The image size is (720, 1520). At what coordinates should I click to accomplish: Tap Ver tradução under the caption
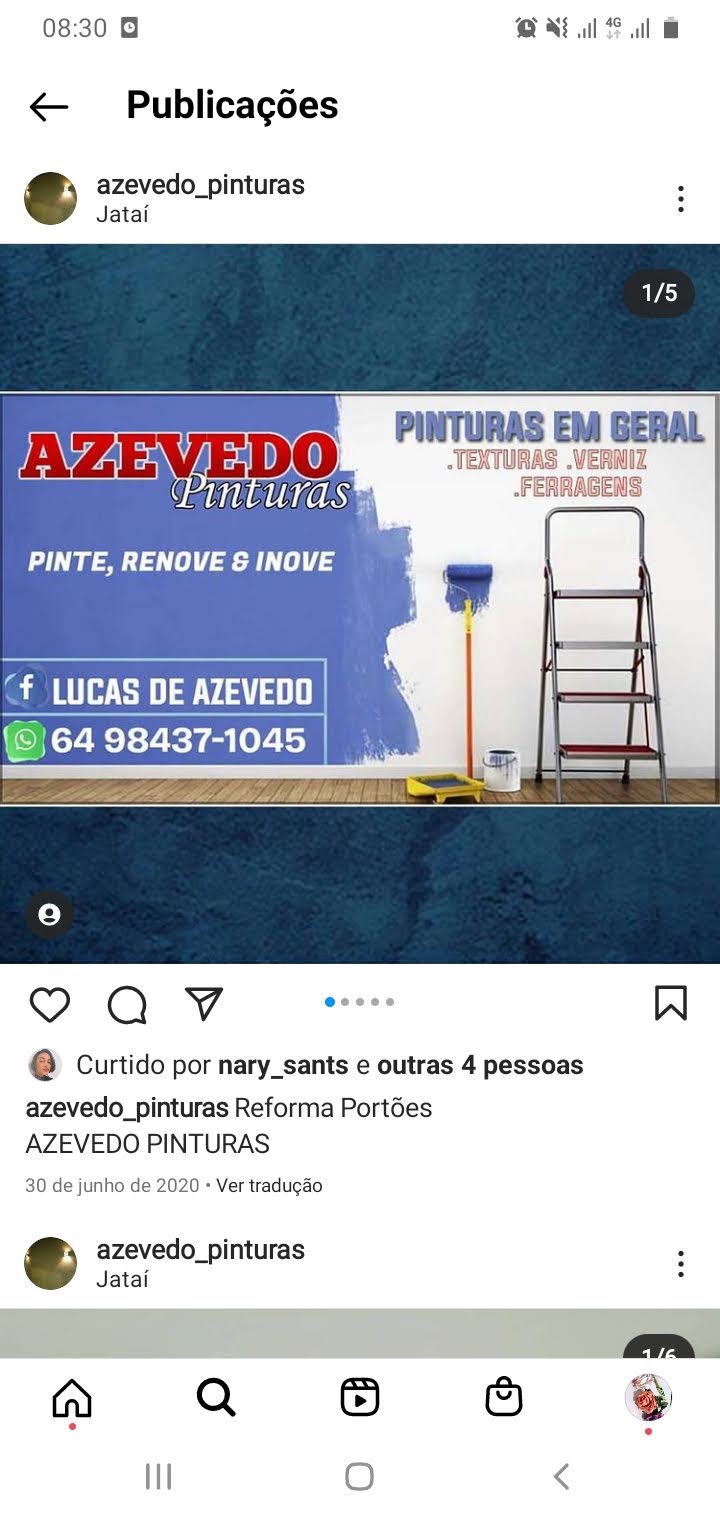point(269,1186)
